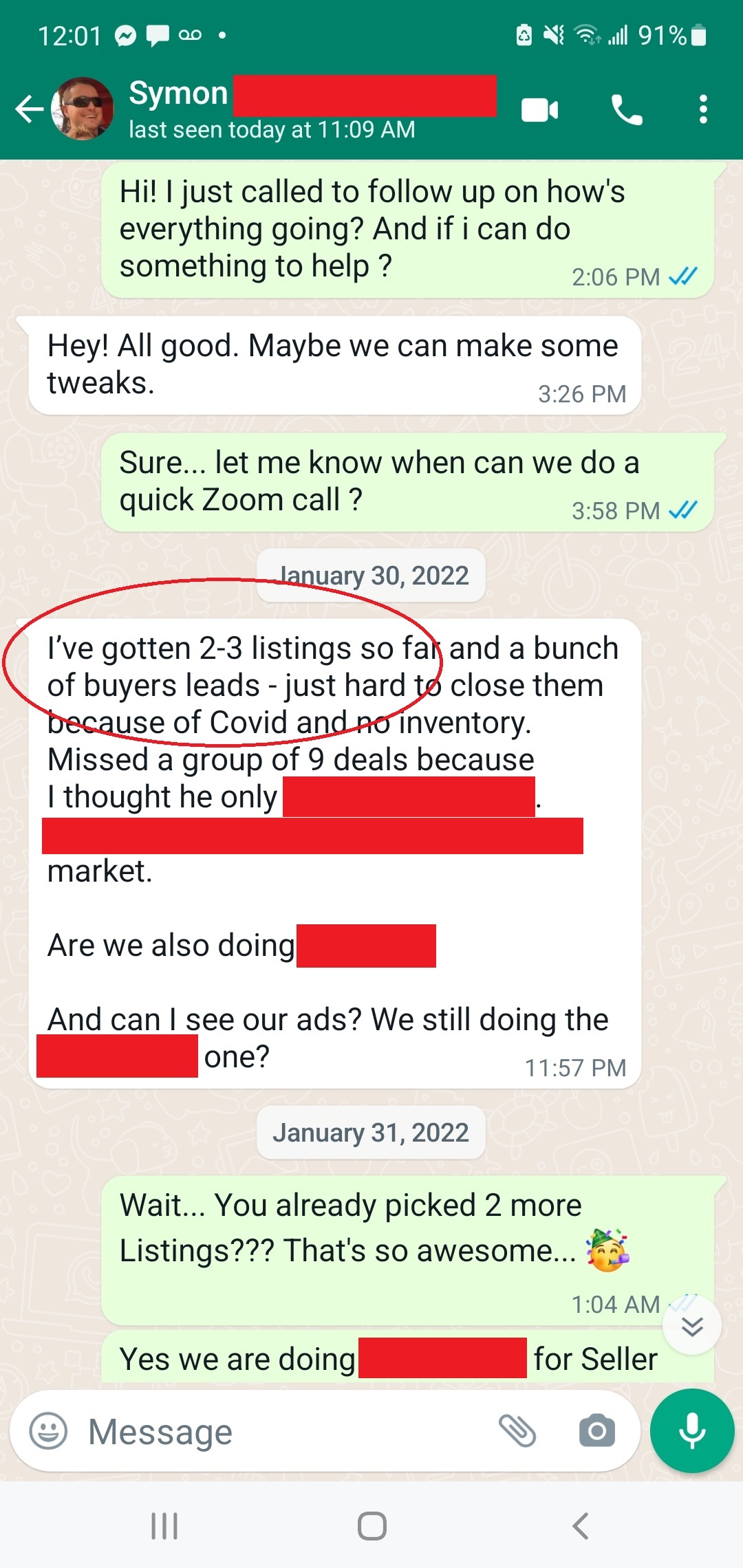Open the camera from message bar
Screen dimensions: 743x1568
[597, 1431]
